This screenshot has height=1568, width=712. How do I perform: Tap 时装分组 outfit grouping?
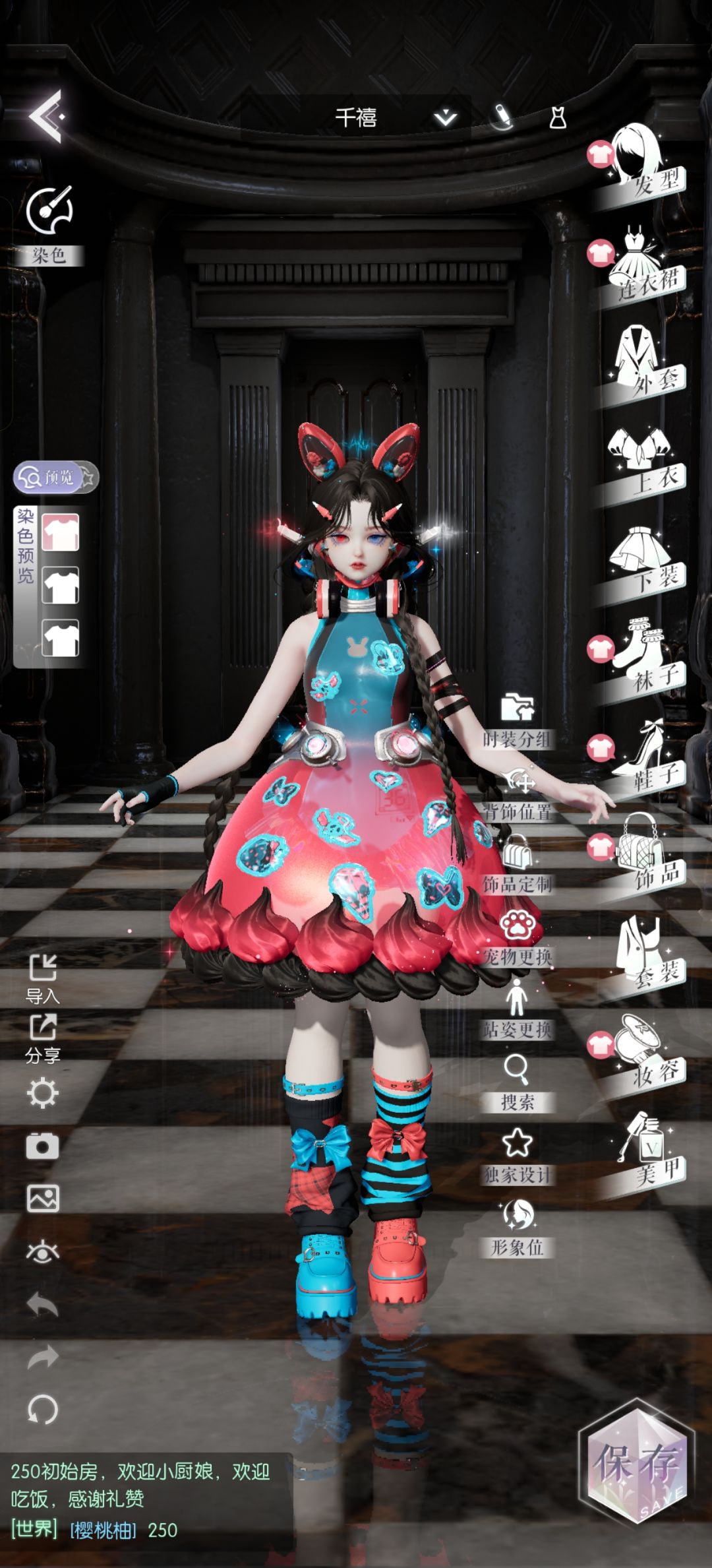point(518,720)
